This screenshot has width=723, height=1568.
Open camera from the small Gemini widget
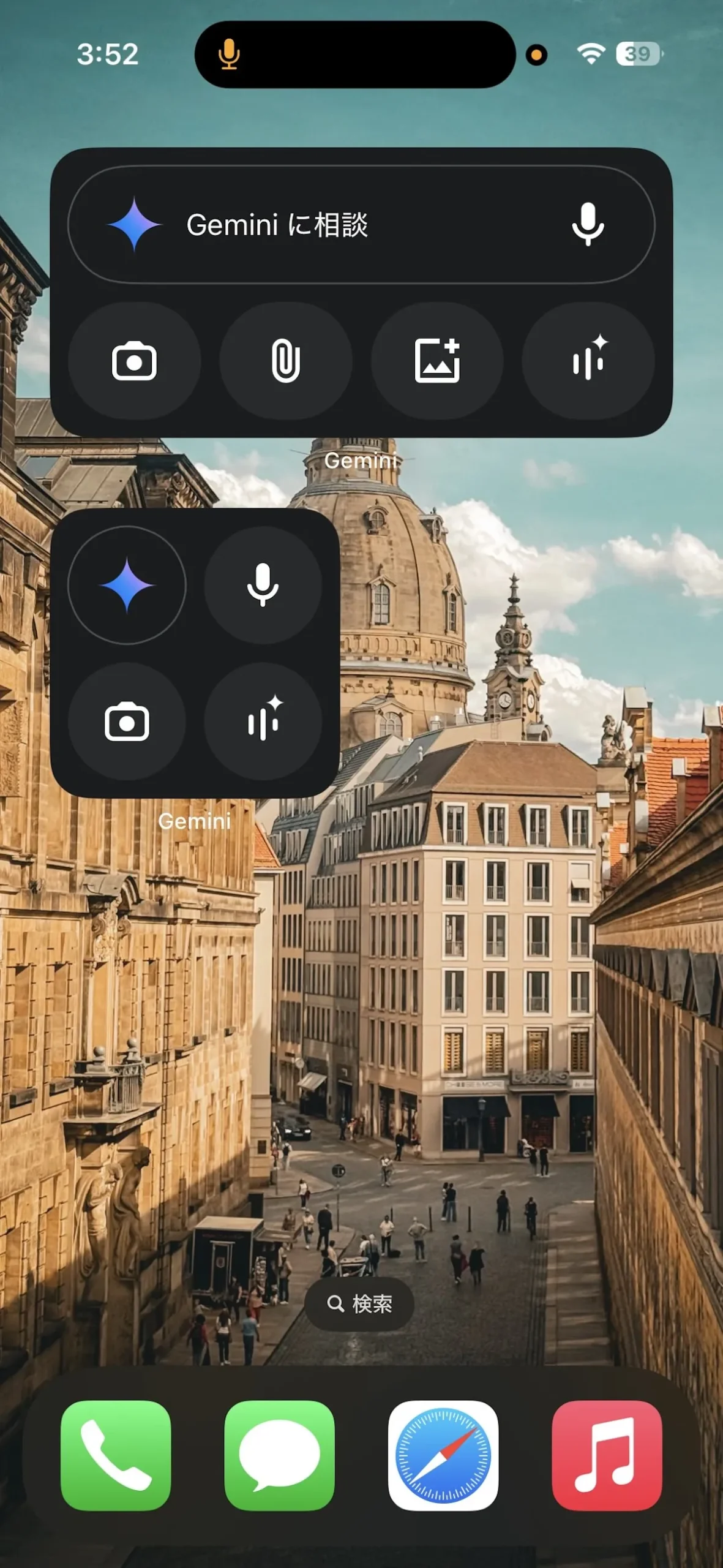127,722
